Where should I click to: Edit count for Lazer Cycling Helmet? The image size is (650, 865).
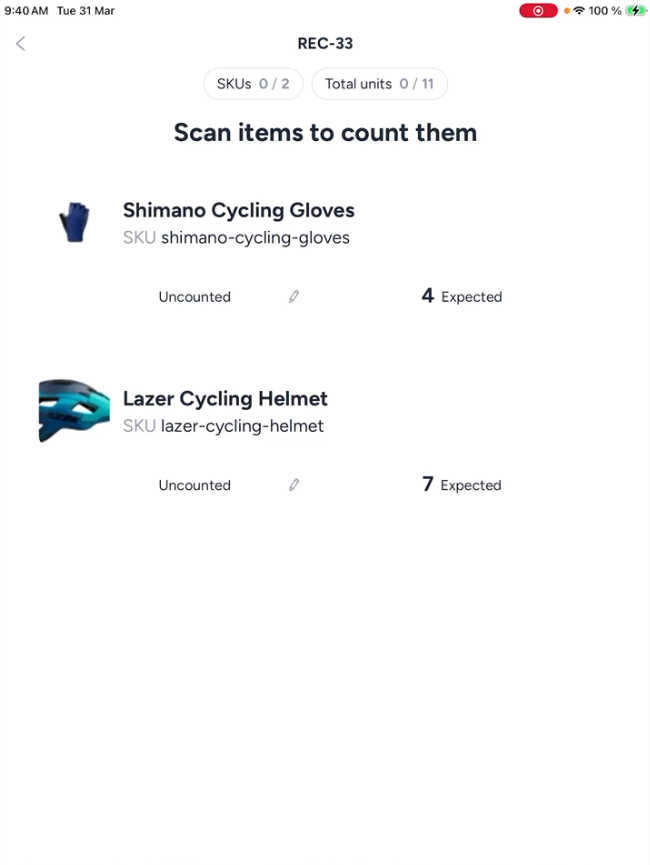(x=294, y=485)
